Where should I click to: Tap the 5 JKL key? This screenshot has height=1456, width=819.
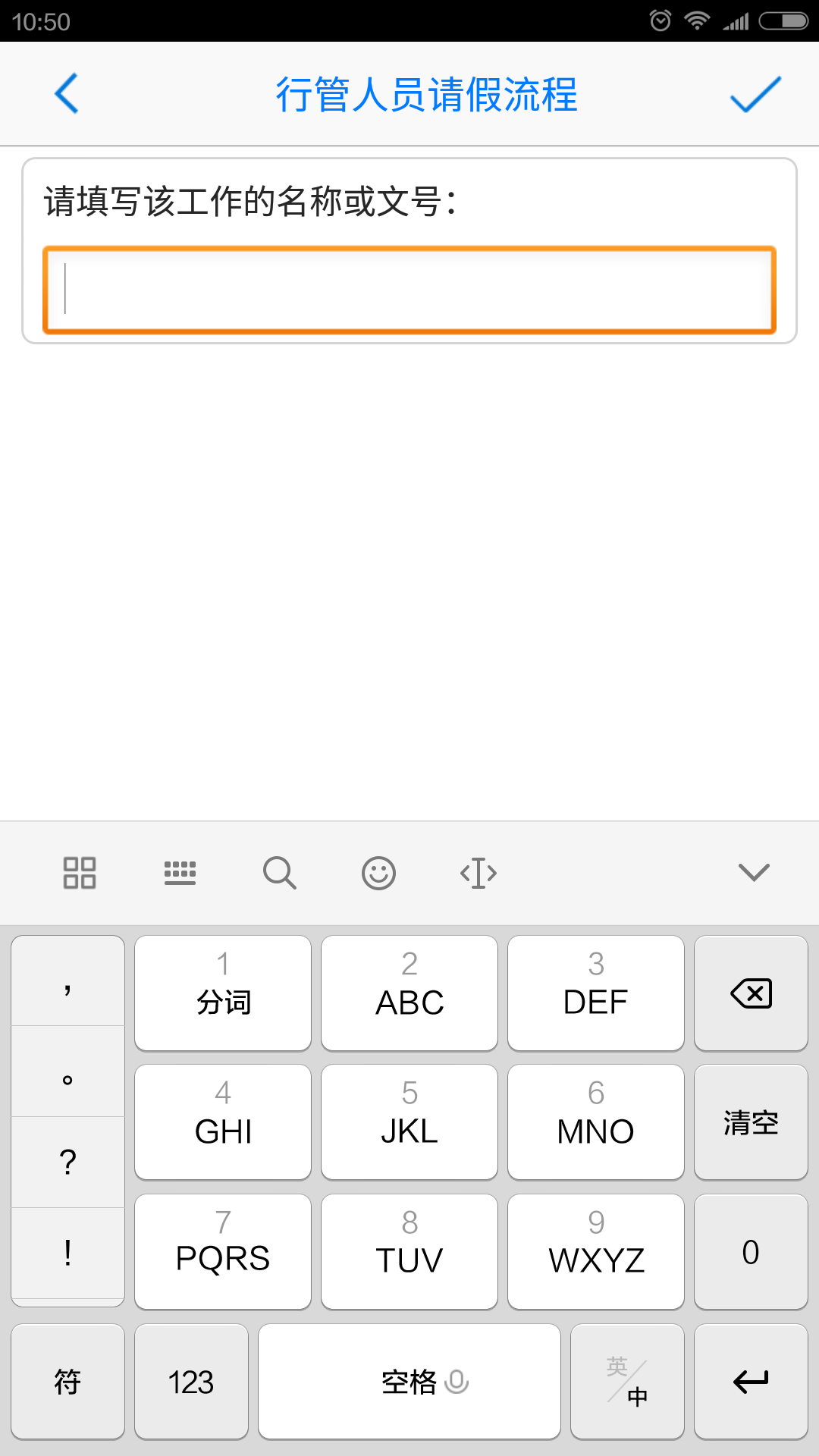tap(409, 1122)
